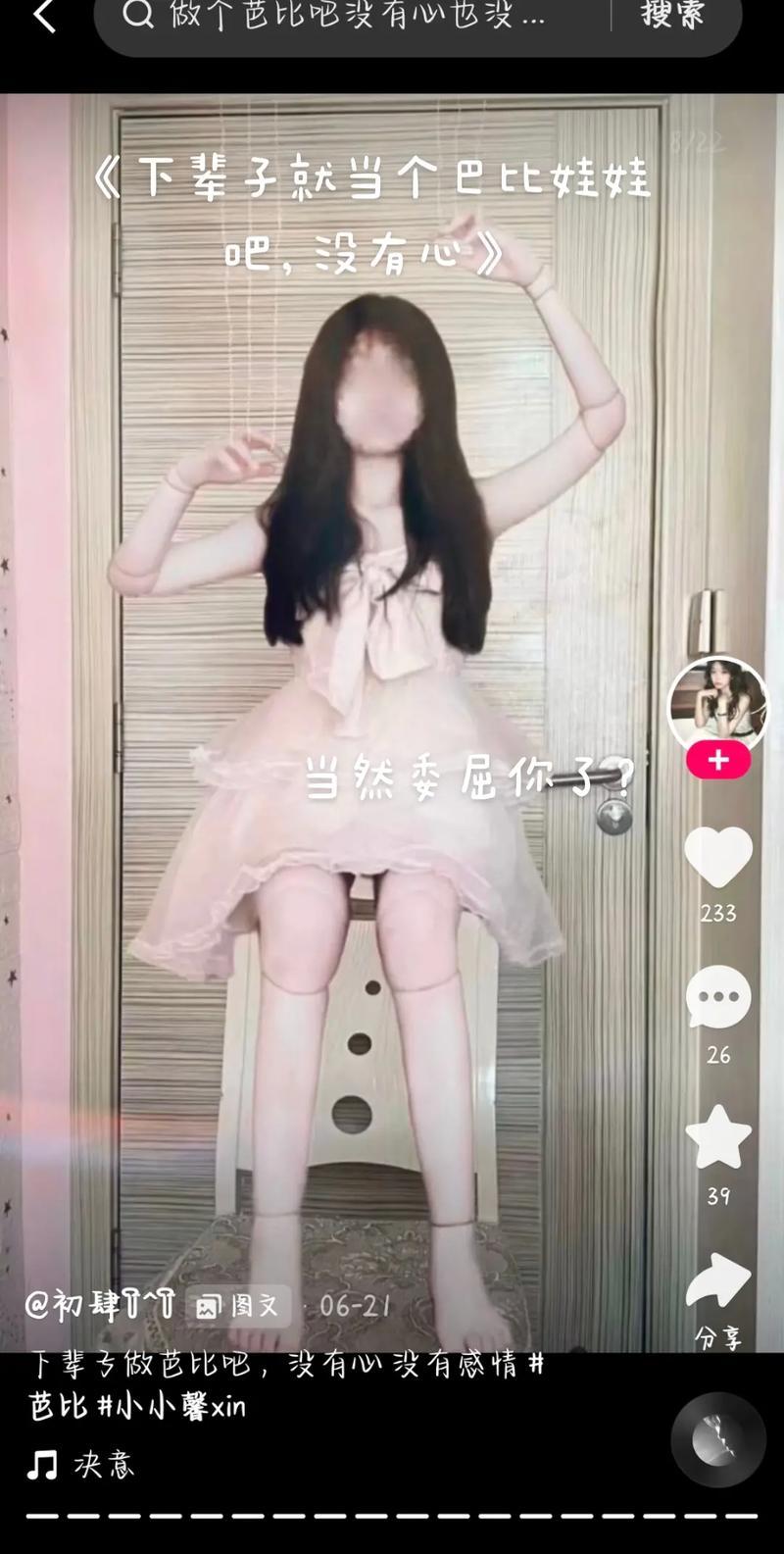Open the author name @初肆
The width and height of the screenshot is (784, 1554).
coord(100,1305)
